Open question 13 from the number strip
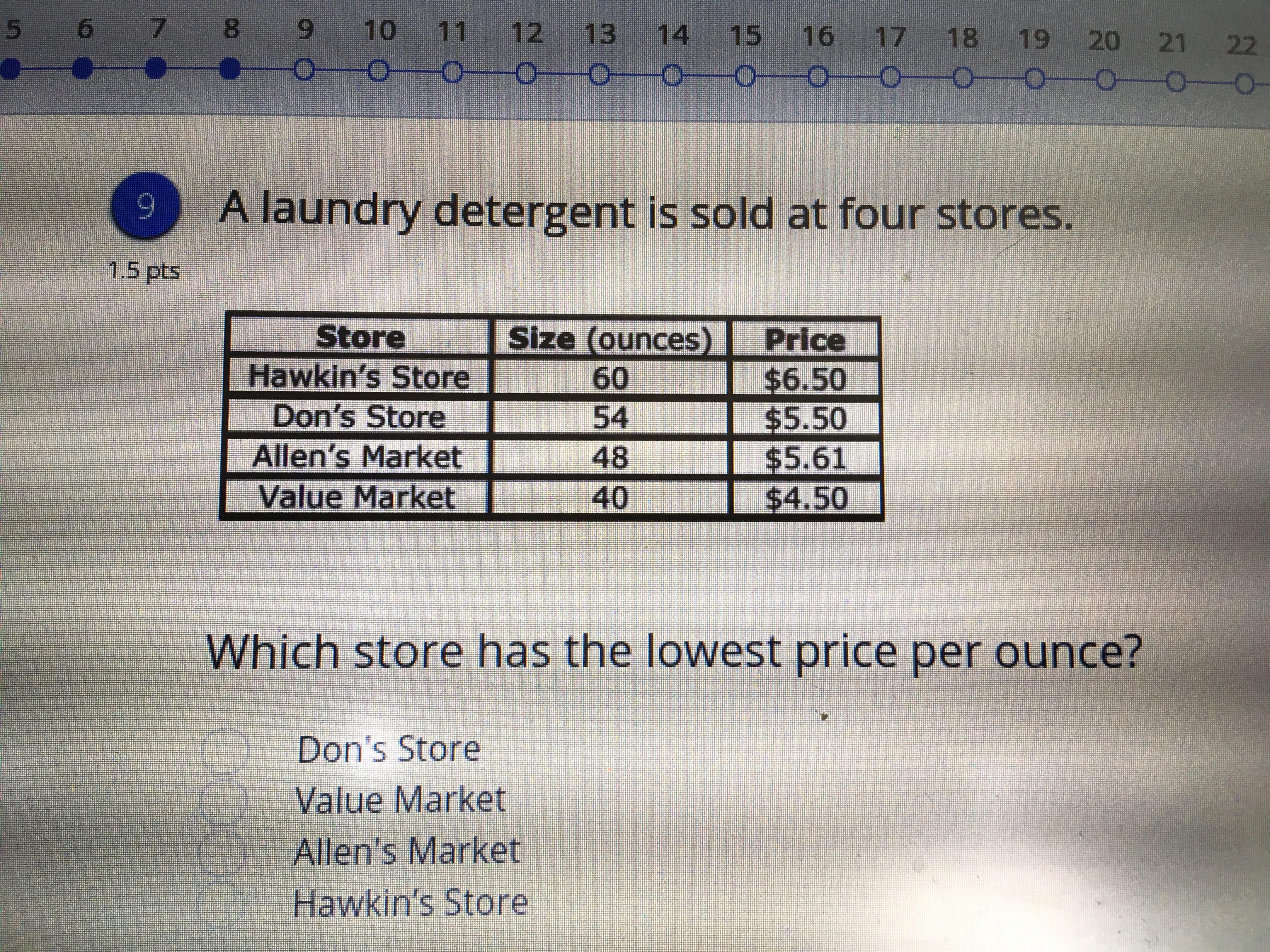Image resolution: width=1270 pixels, height=952 pixels. [x=598, y=75]
